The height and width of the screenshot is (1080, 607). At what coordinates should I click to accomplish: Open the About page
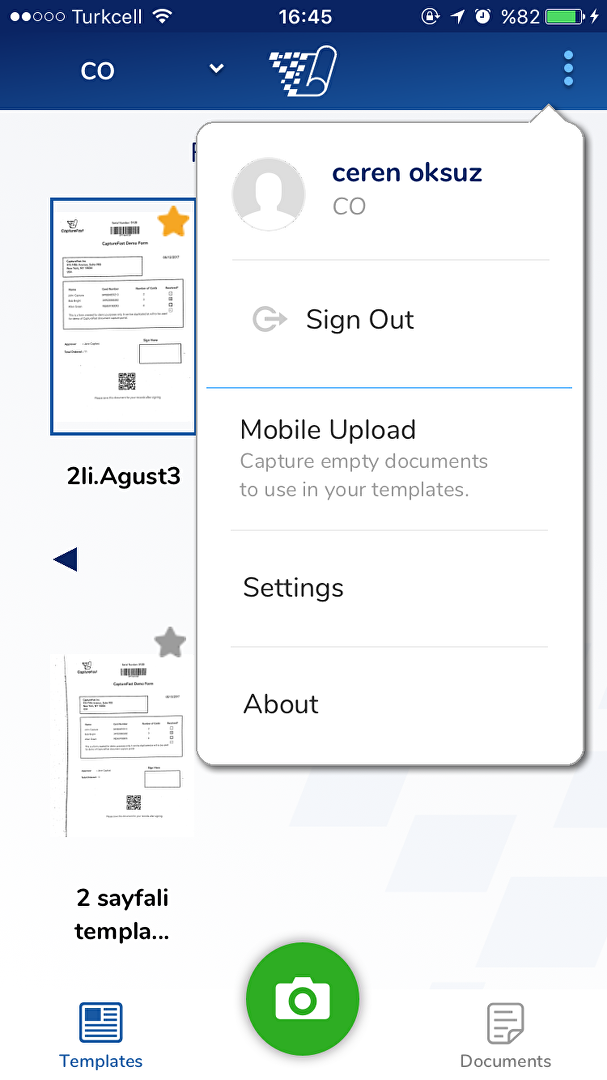(x=389, y=704)
